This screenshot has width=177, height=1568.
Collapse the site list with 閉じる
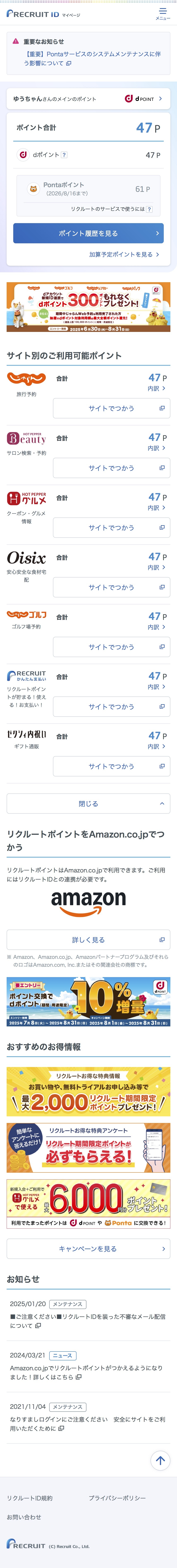click(88, 803)
